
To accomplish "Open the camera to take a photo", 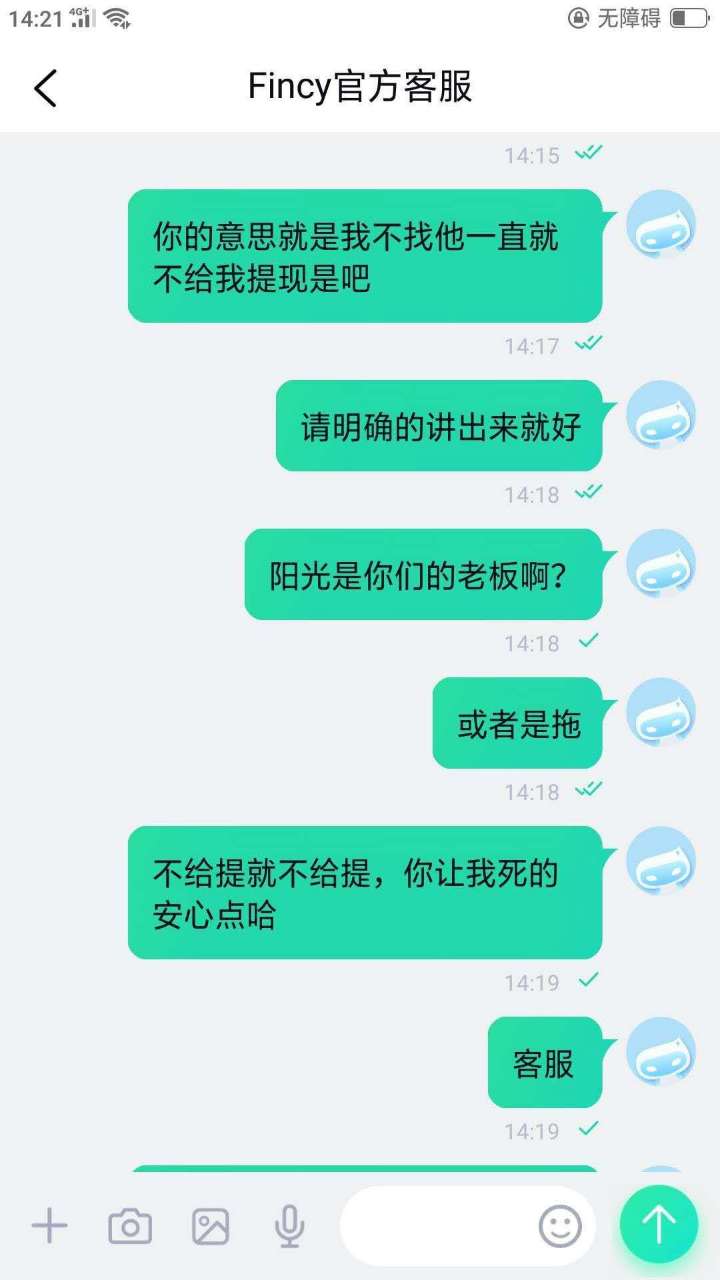I will tap(130, 1225).
